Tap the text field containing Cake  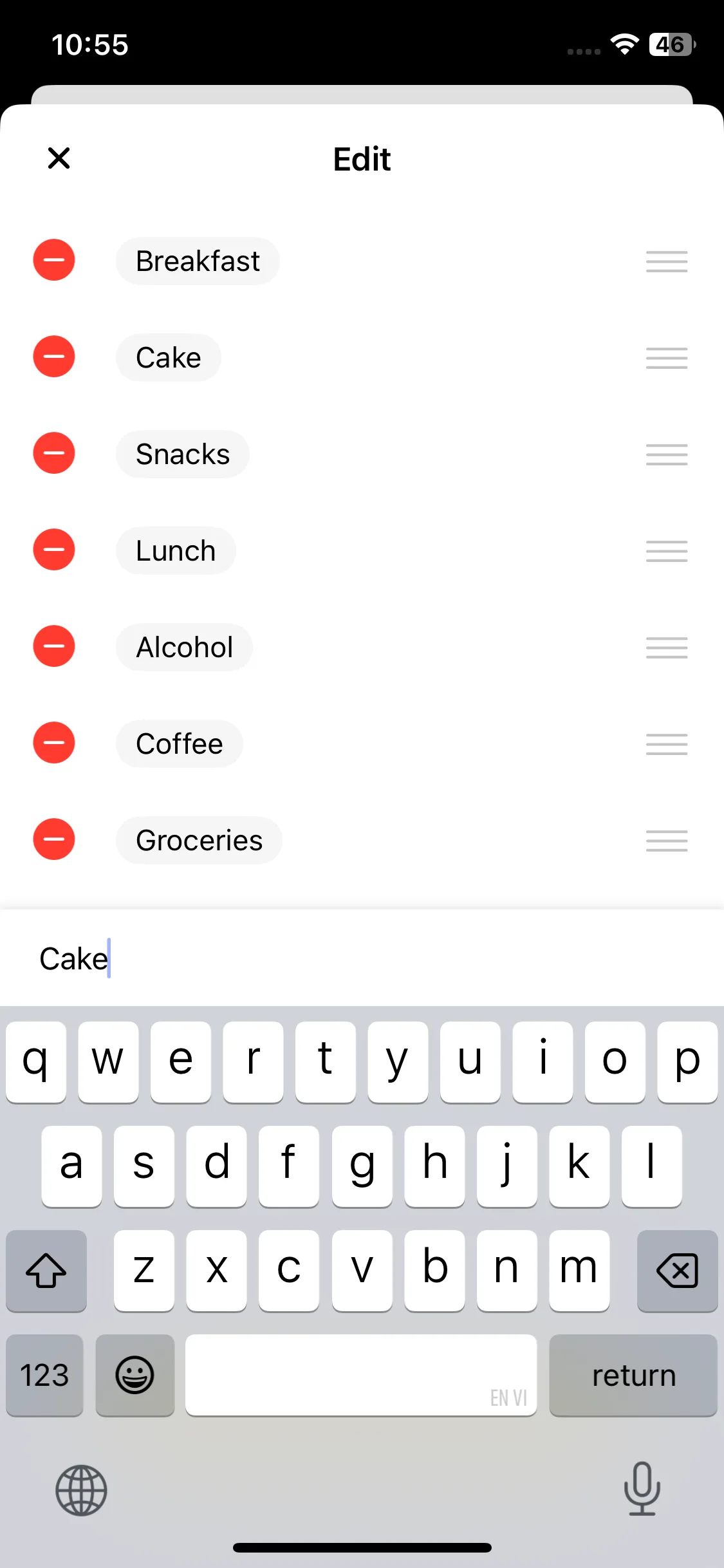pos(360,958)
